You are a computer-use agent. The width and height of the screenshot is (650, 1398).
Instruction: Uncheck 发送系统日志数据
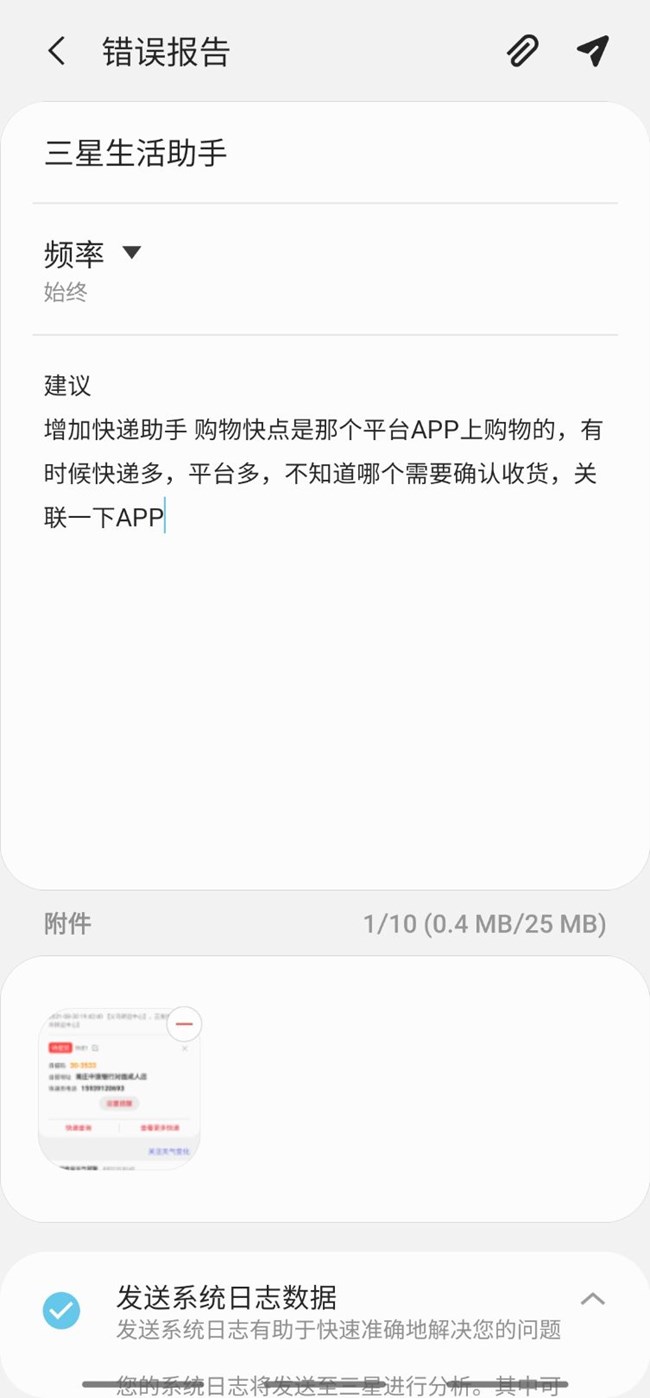coord(62,1311)
